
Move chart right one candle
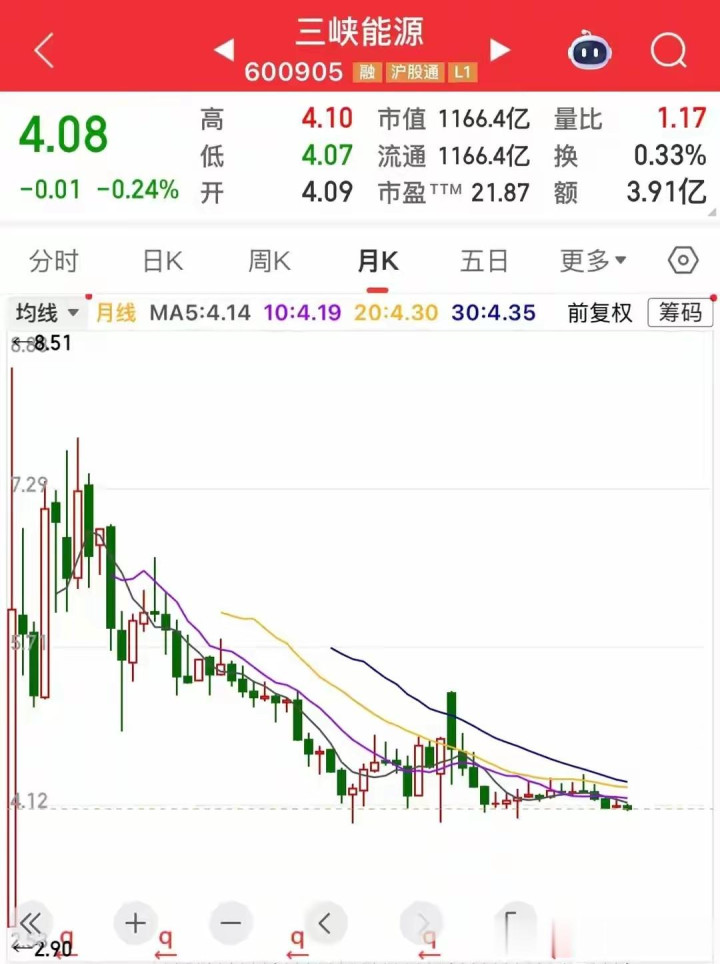pos(421,923)
